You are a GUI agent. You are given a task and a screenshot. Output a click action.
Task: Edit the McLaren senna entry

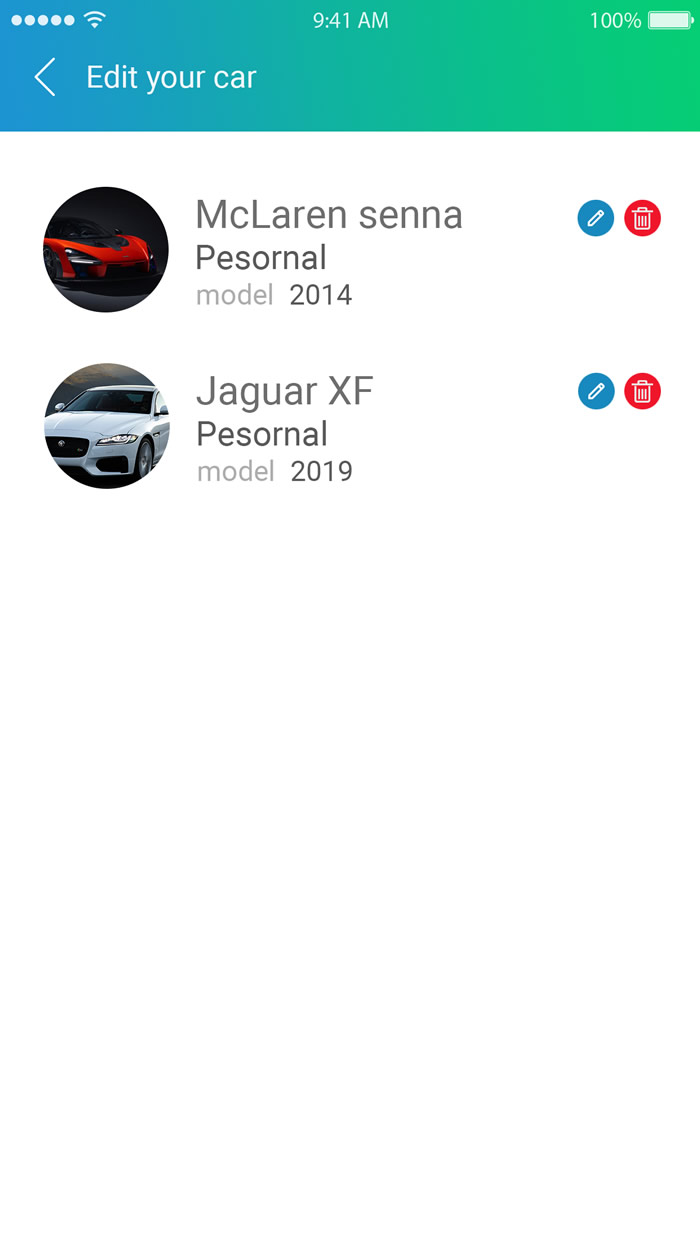point(596,218)
